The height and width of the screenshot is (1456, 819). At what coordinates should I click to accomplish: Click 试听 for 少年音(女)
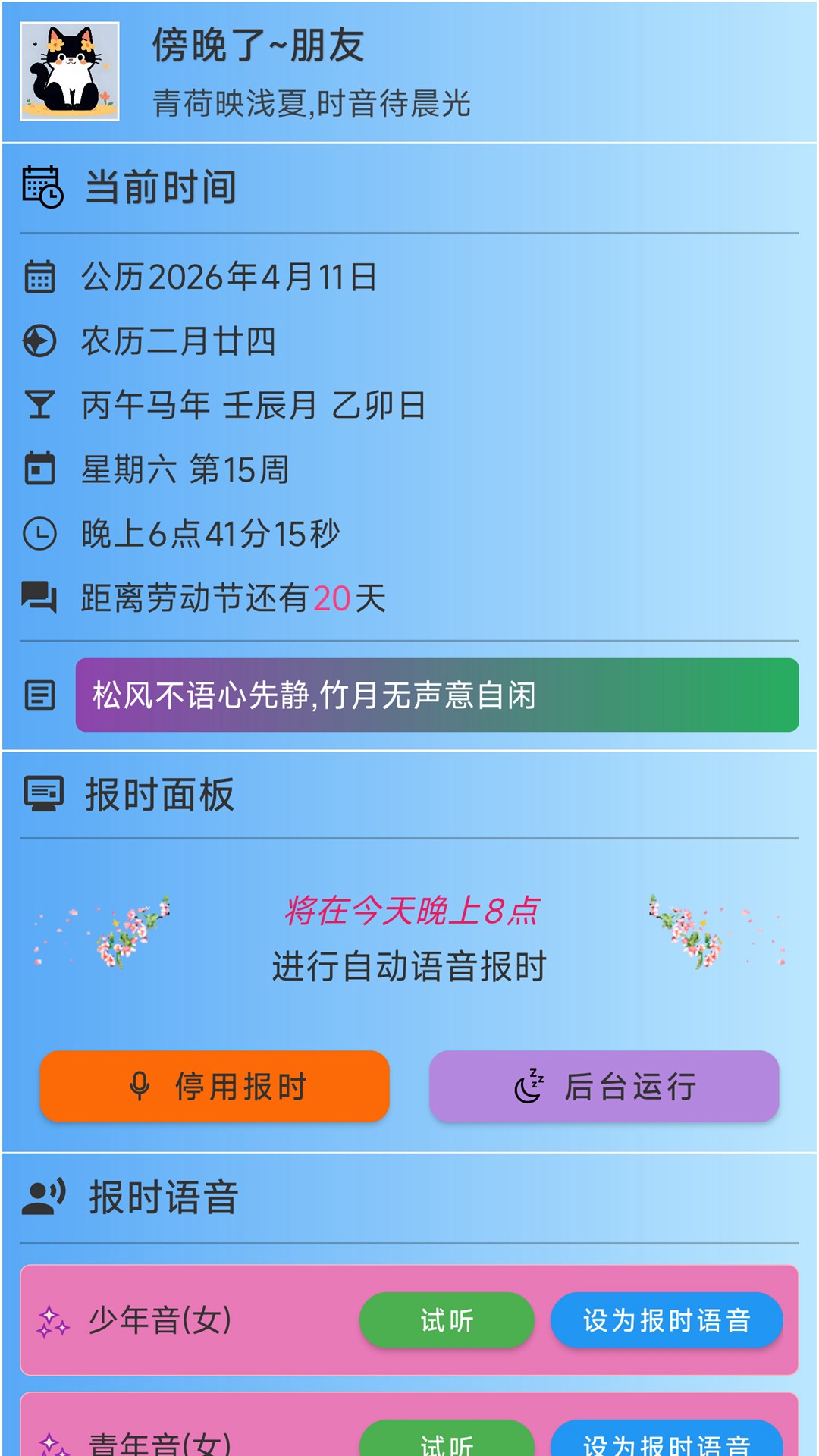[x=446, y=1321]
